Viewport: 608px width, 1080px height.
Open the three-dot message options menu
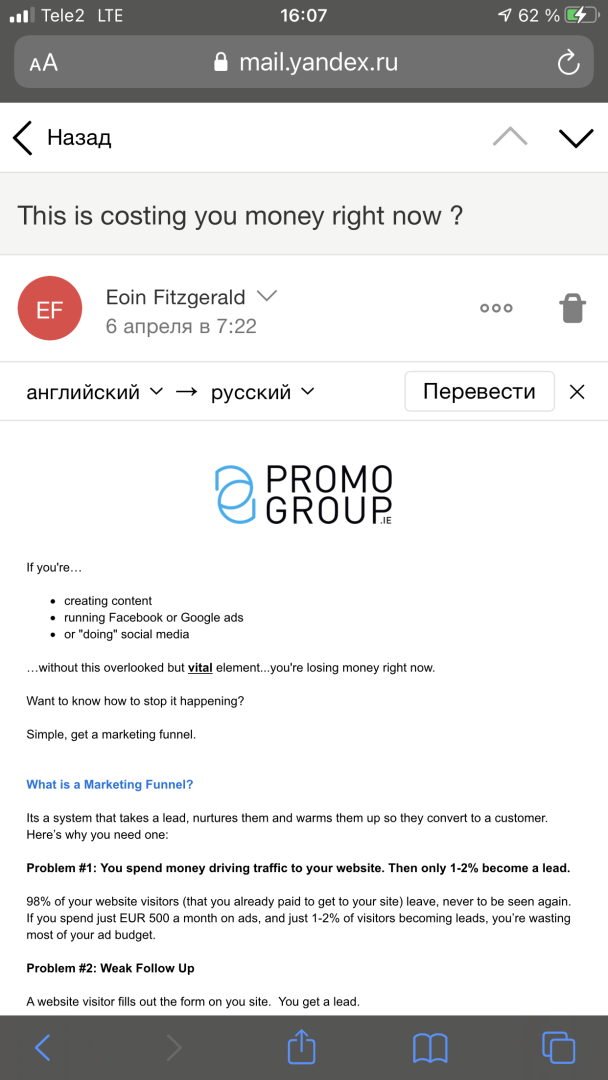(x=496, y=308)
